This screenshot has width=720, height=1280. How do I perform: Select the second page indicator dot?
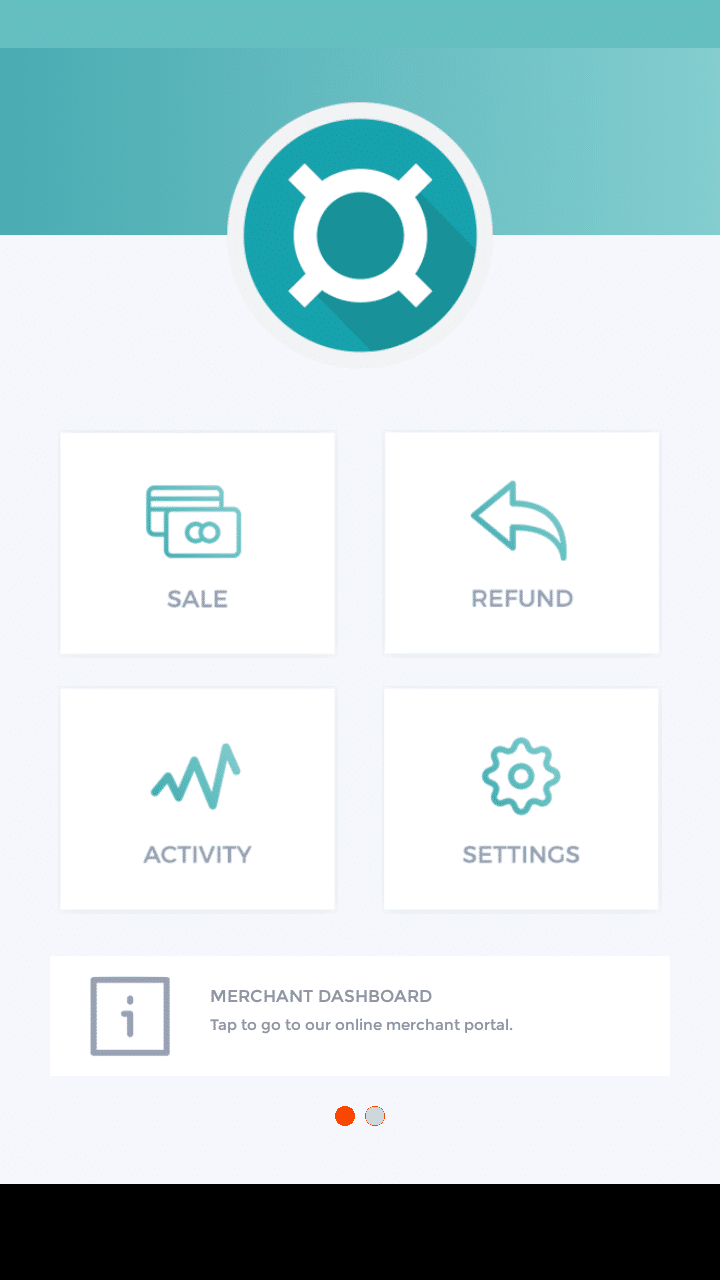[x=375, y=1116]
